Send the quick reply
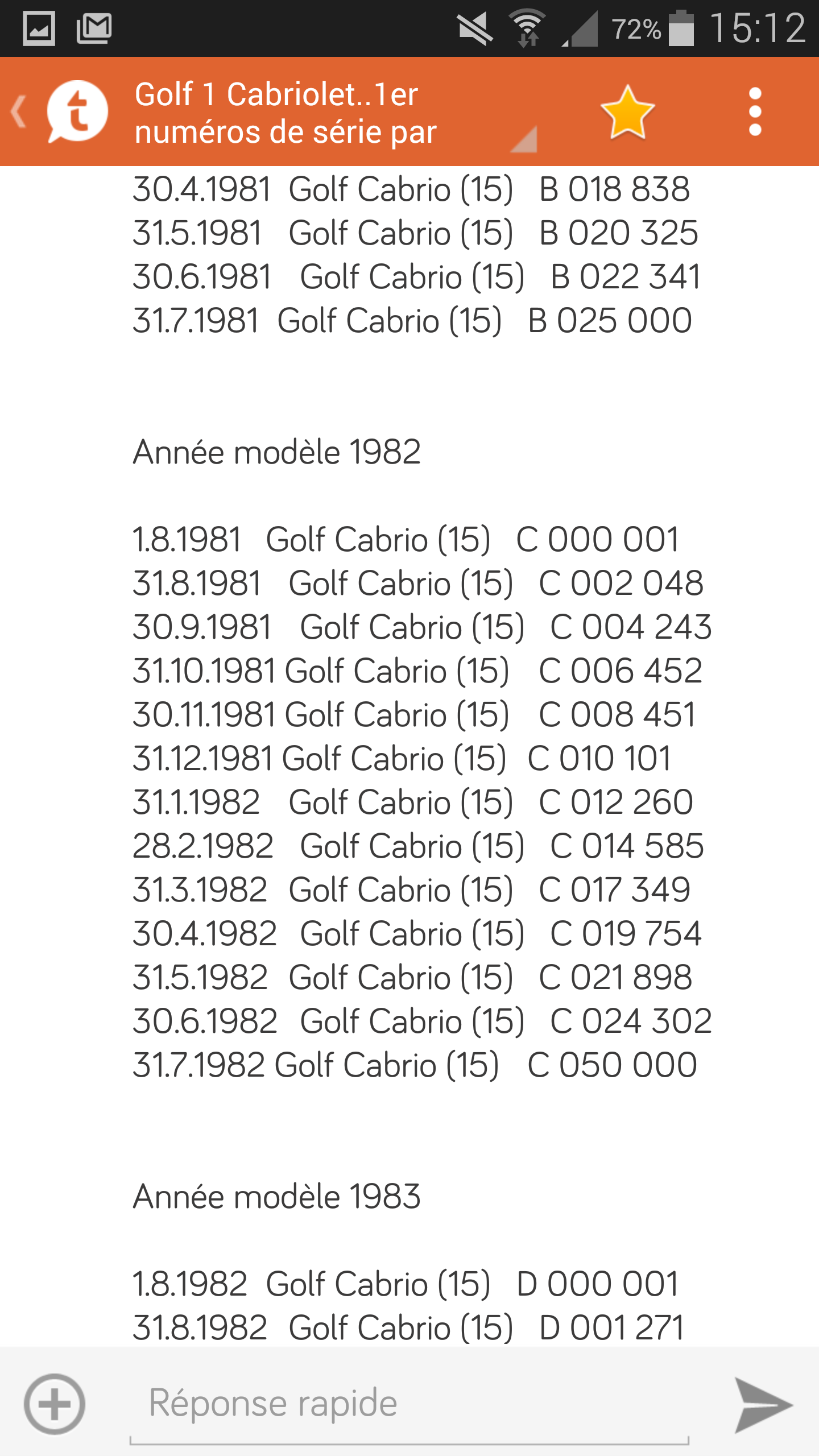This screenshot has width=819, height=1456. tap(762, 1405)
